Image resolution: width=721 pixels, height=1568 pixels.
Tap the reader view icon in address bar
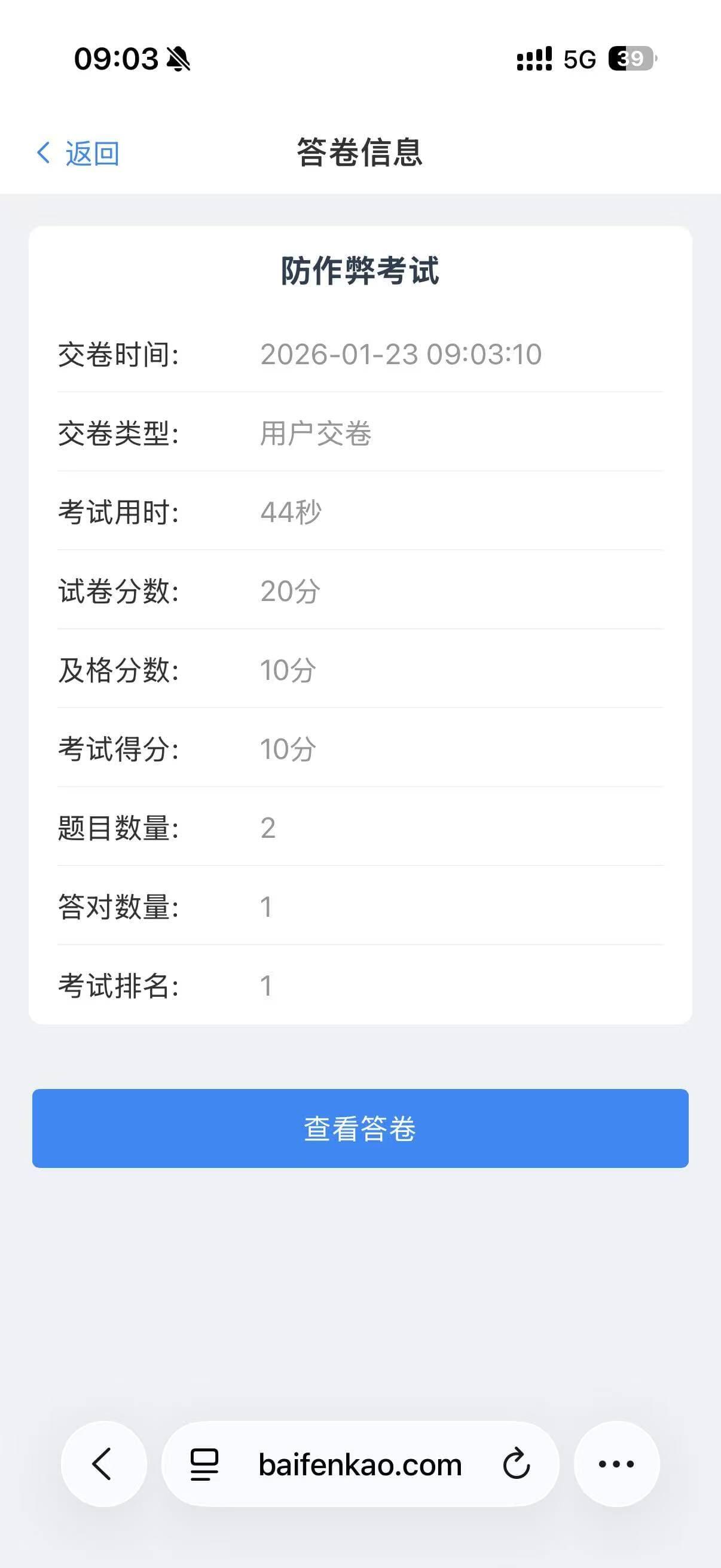(201, 1464)
